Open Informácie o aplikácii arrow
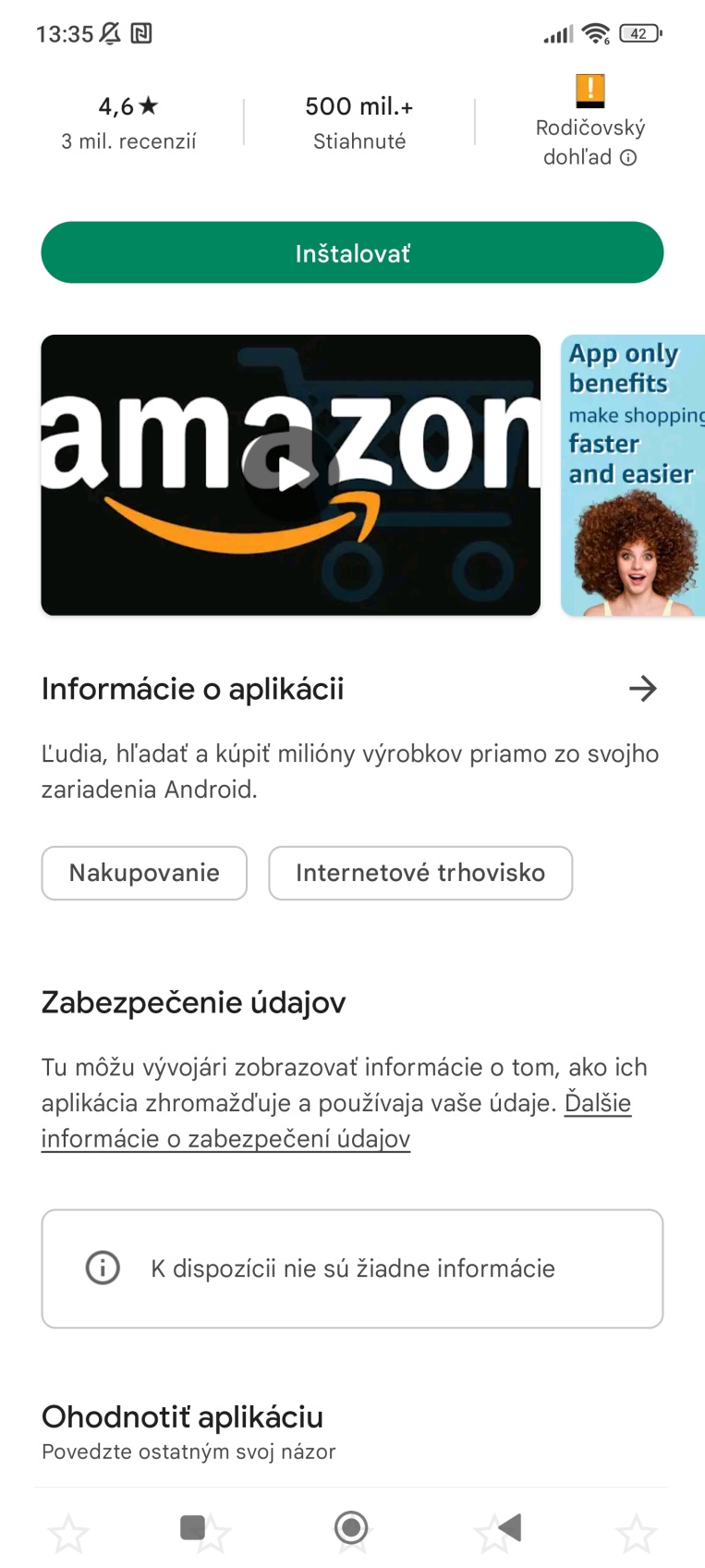 pyautogui.click(x=642, y=689)
